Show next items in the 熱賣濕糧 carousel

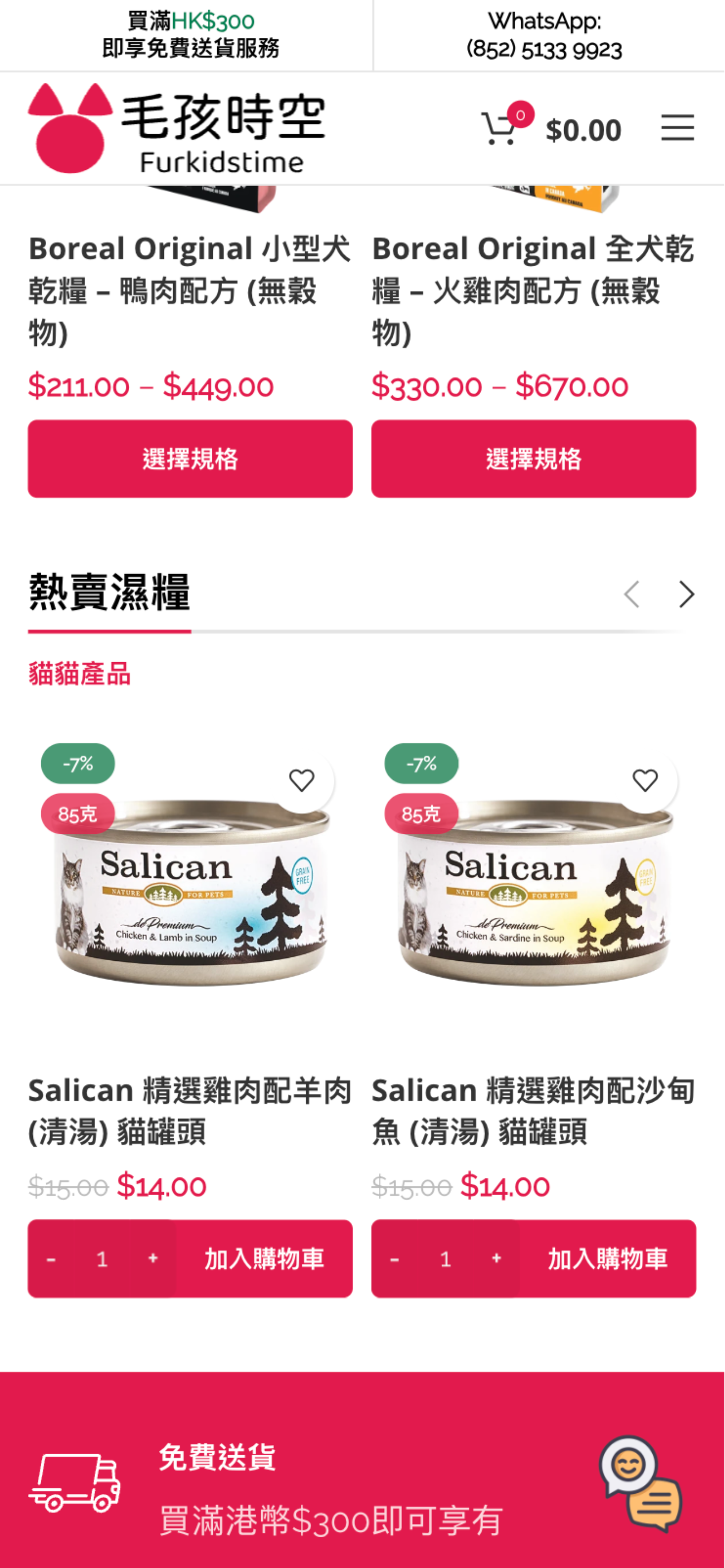tap(687, 594)
